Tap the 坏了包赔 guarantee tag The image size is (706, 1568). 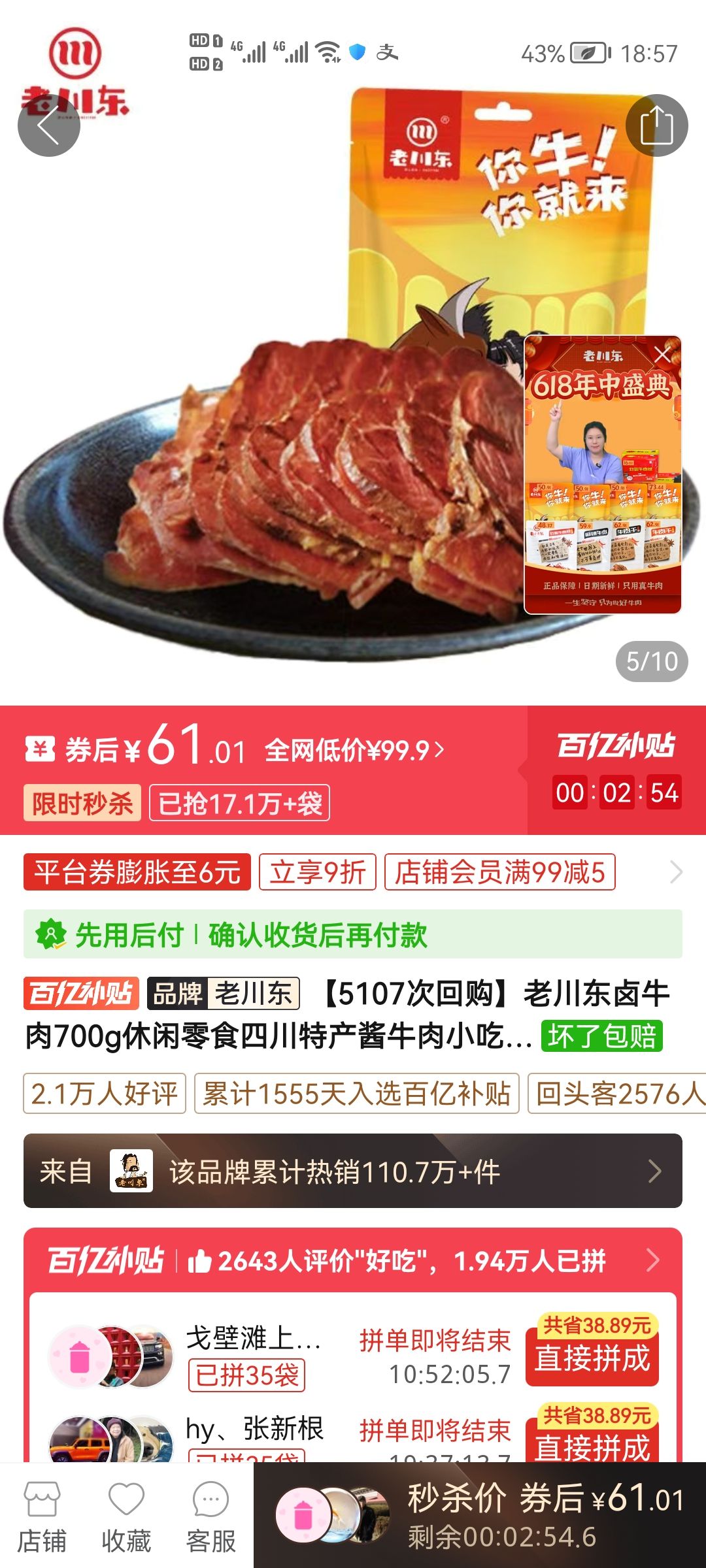(x=601, y=1036)
